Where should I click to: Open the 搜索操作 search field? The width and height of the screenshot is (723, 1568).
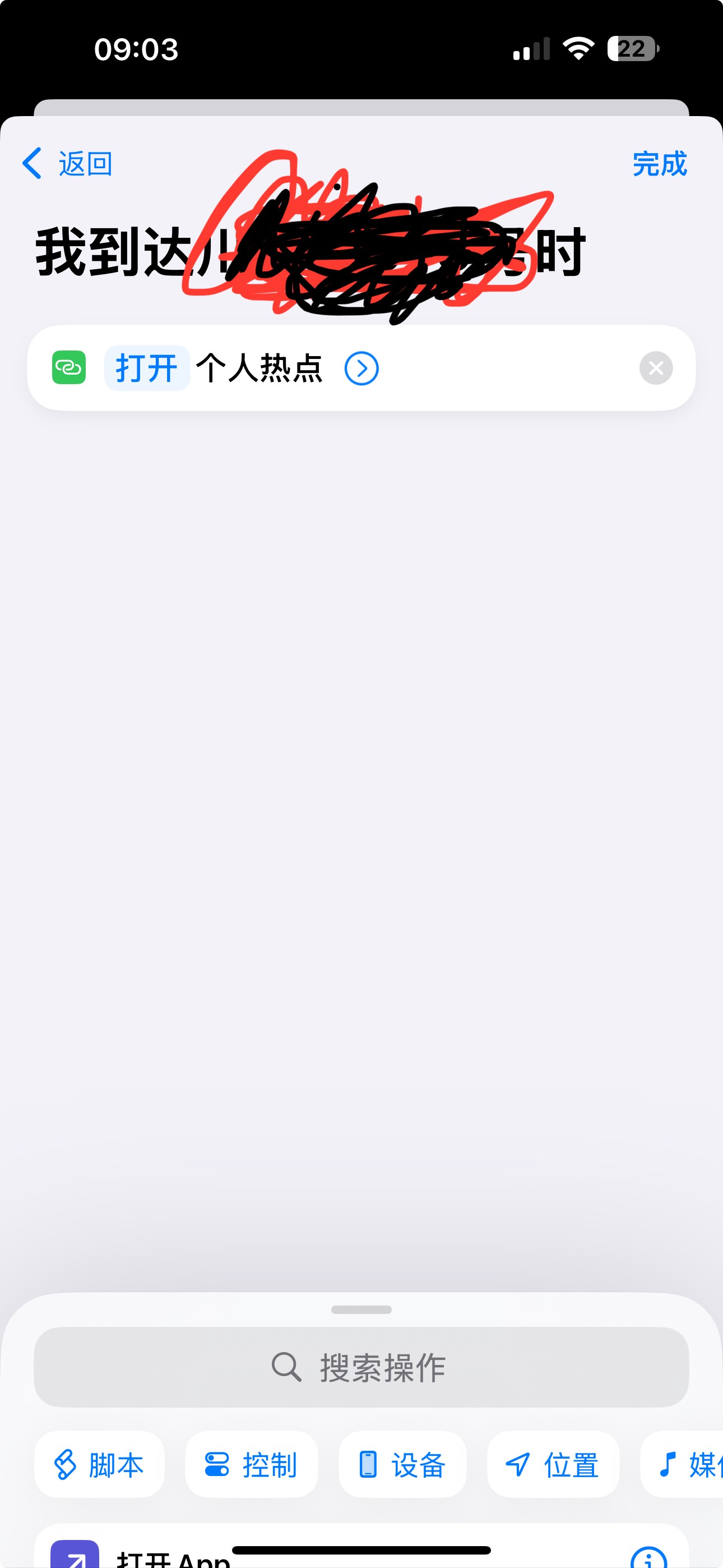[361, 1367]
